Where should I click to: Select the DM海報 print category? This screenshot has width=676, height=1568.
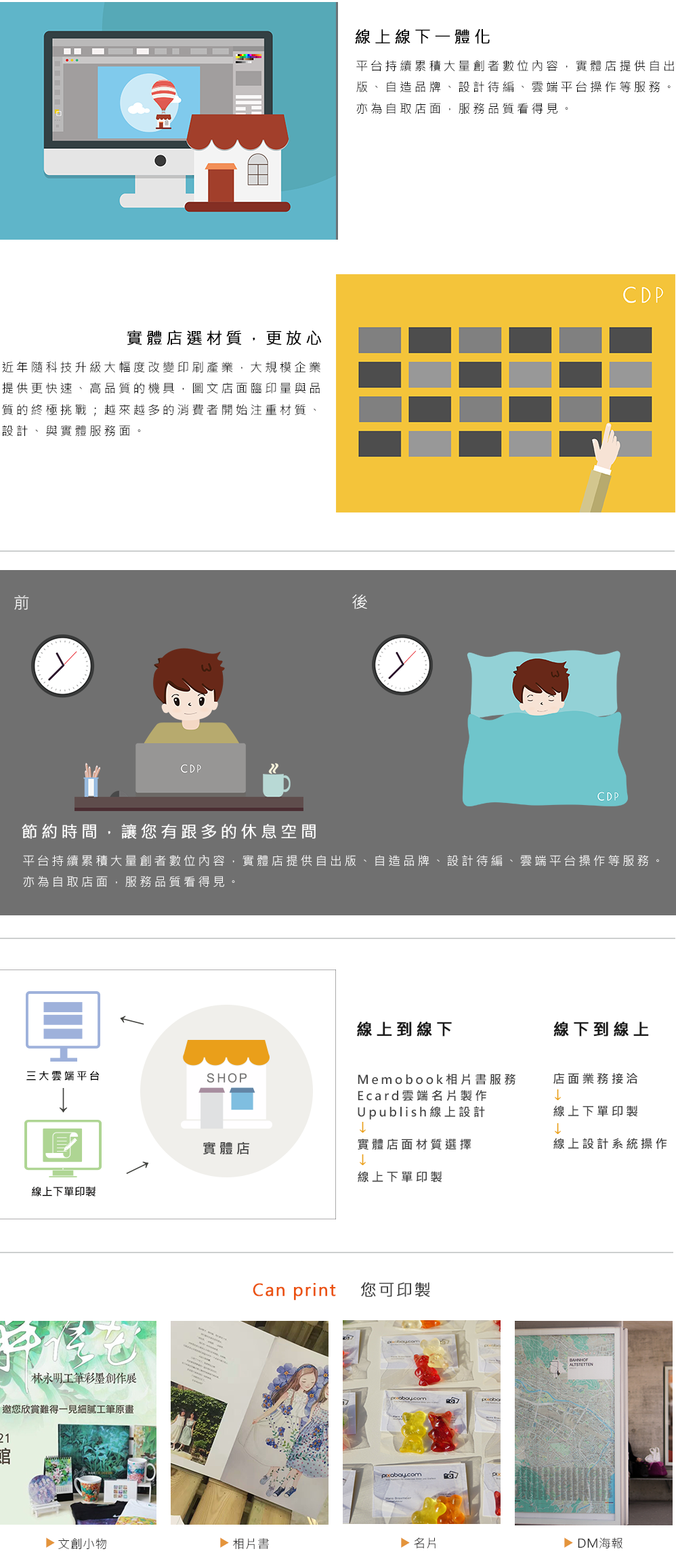[x=594, y=1543]
